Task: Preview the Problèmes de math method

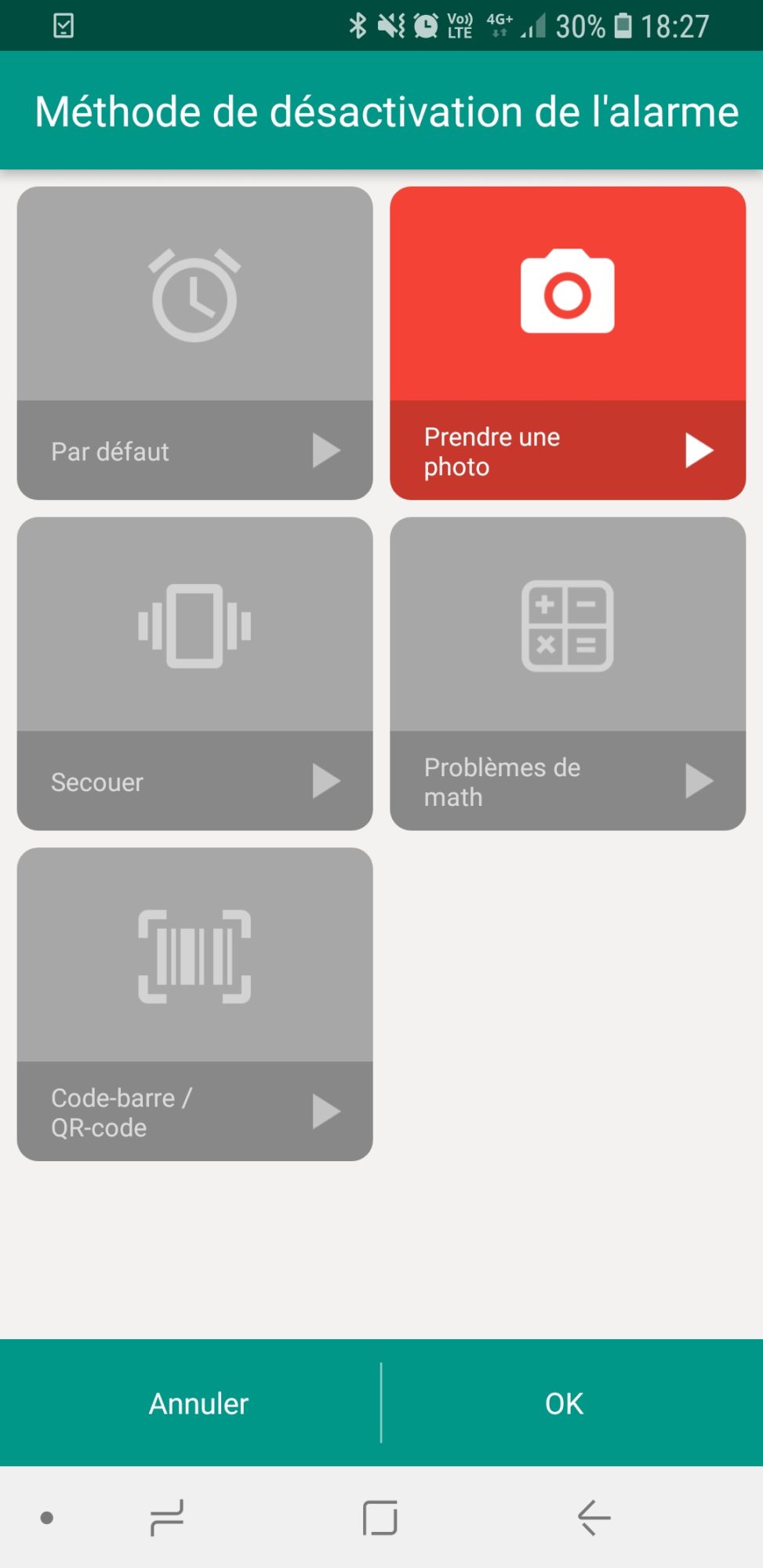Action: [698, 782]
